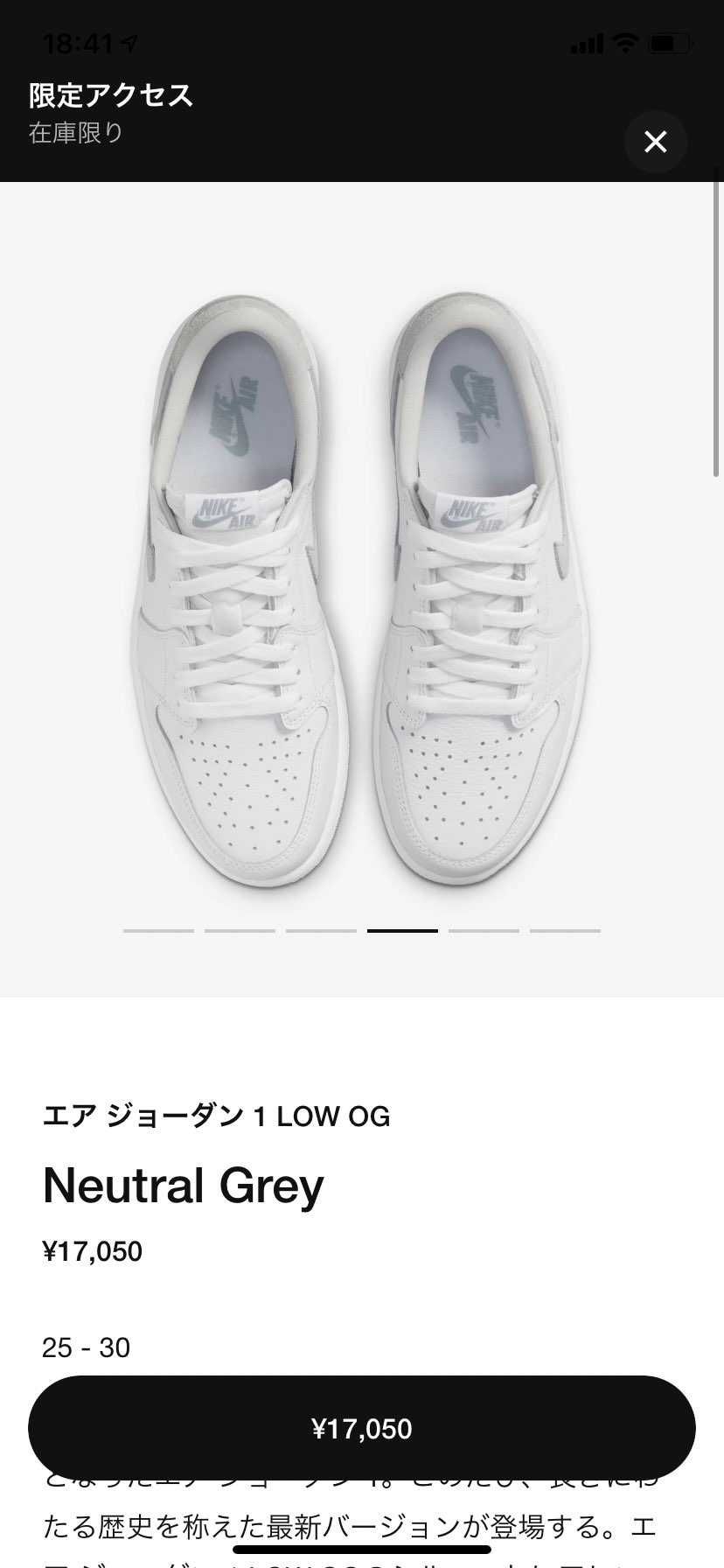The image size is (724, 1568).
Task: Close the 限定アクセス product overlay
Action: click(x=655, y=142)
